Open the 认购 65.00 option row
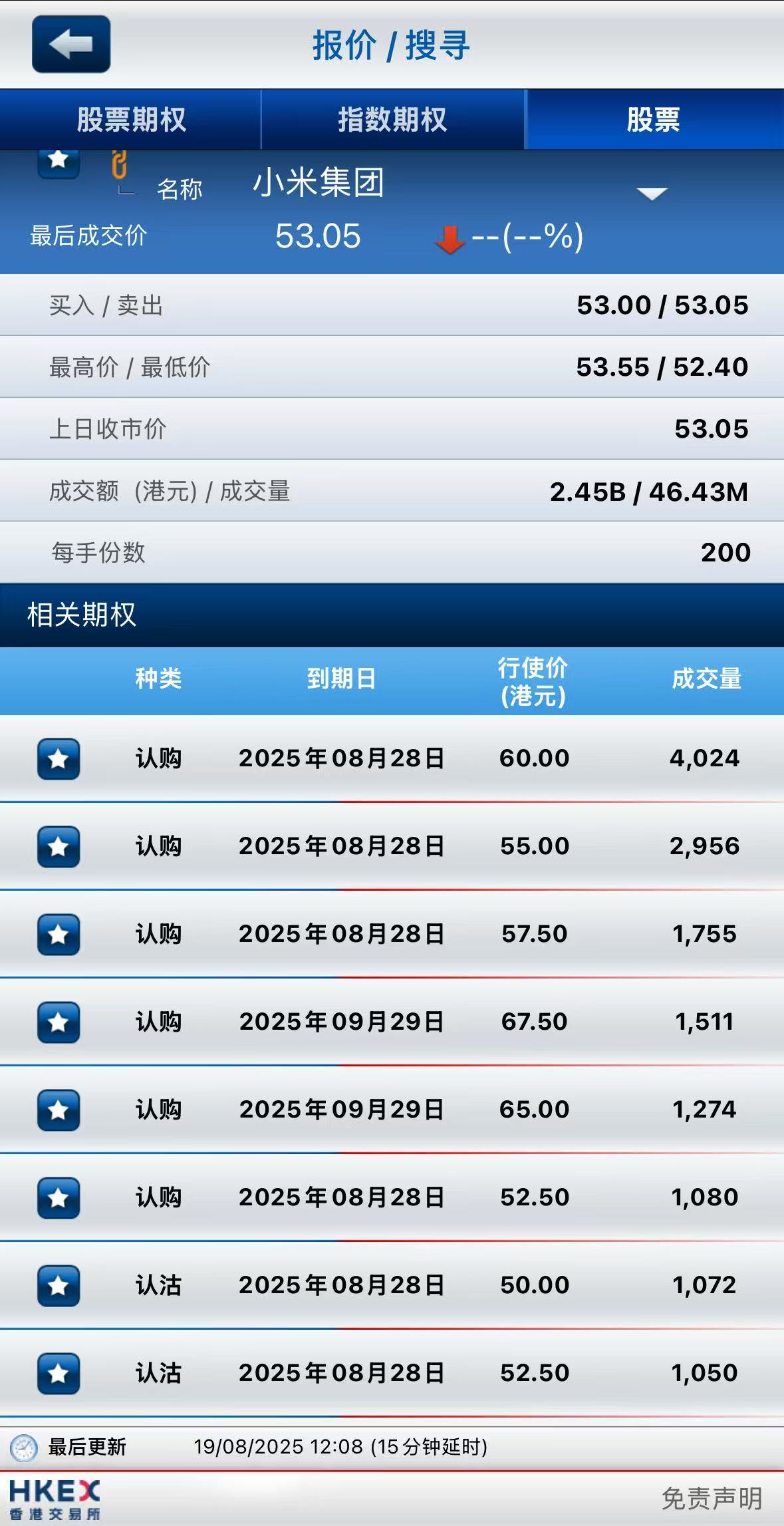784x1526 pixels. (392, 1110)
